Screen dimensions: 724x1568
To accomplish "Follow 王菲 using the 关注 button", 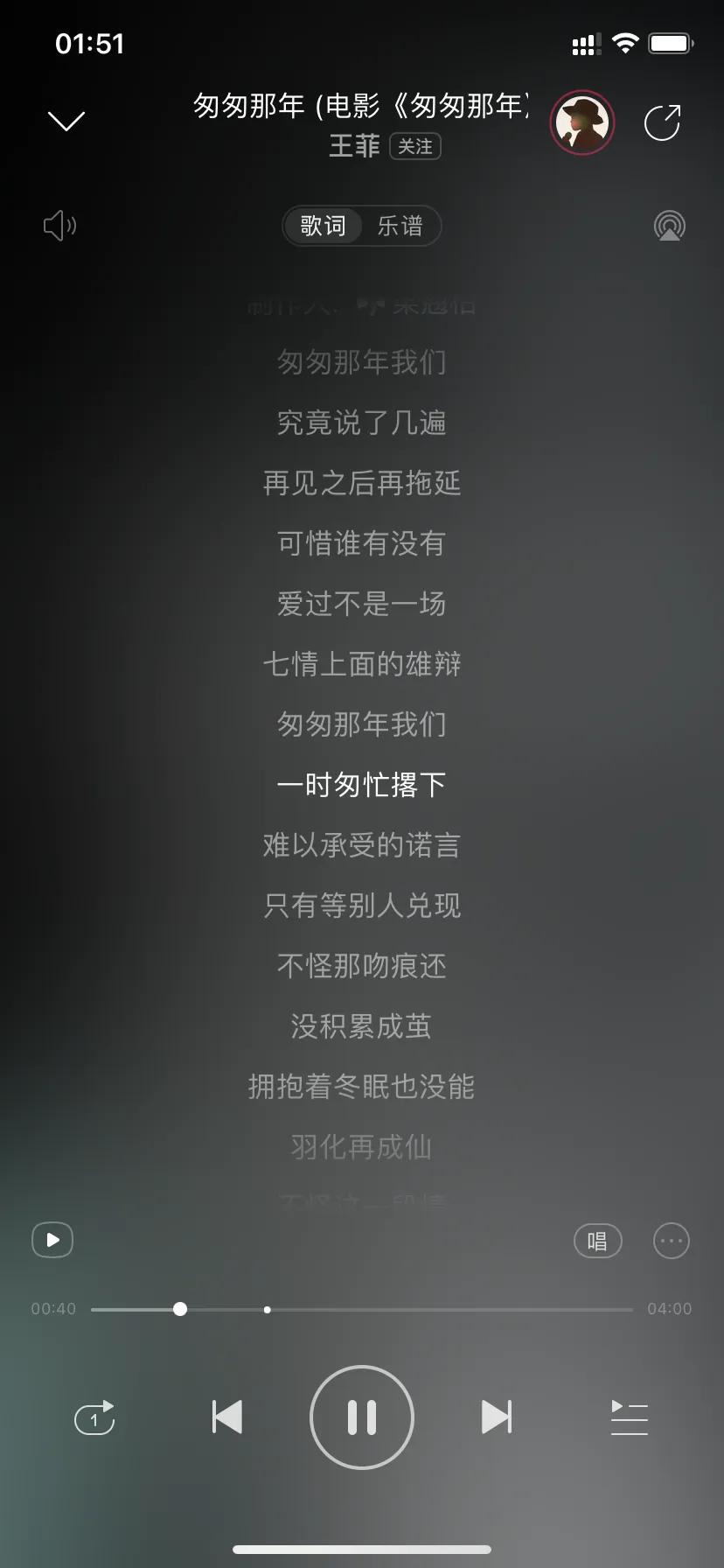I will pyautogui.click(x=414, y=146).
